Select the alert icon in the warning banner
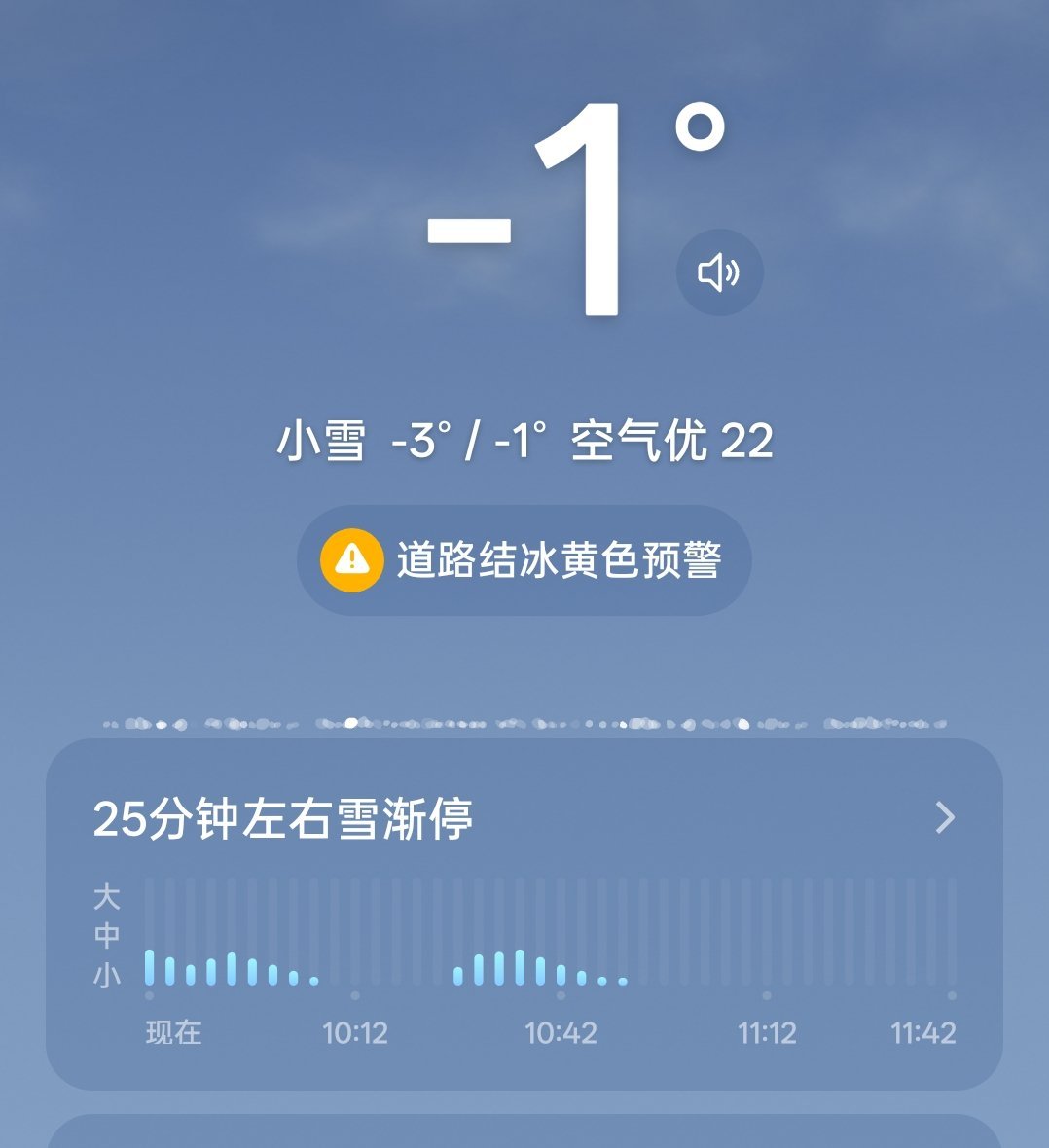Viewport: 1049px width, 1148px height. tap(351, 559)
